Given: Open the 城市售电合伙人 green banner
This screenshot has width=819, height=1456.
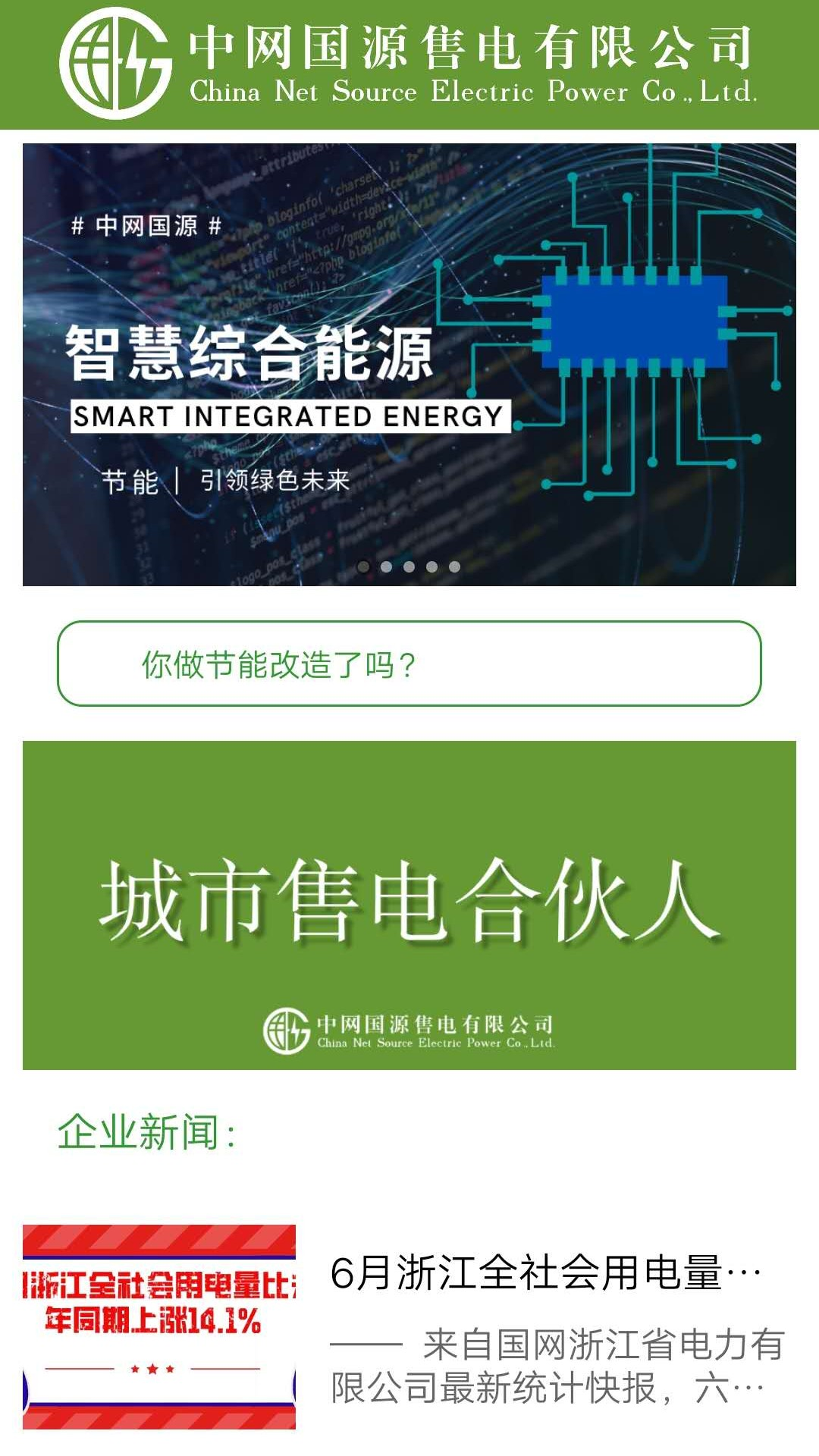Looking at the screenshot, I should (409, 904).
